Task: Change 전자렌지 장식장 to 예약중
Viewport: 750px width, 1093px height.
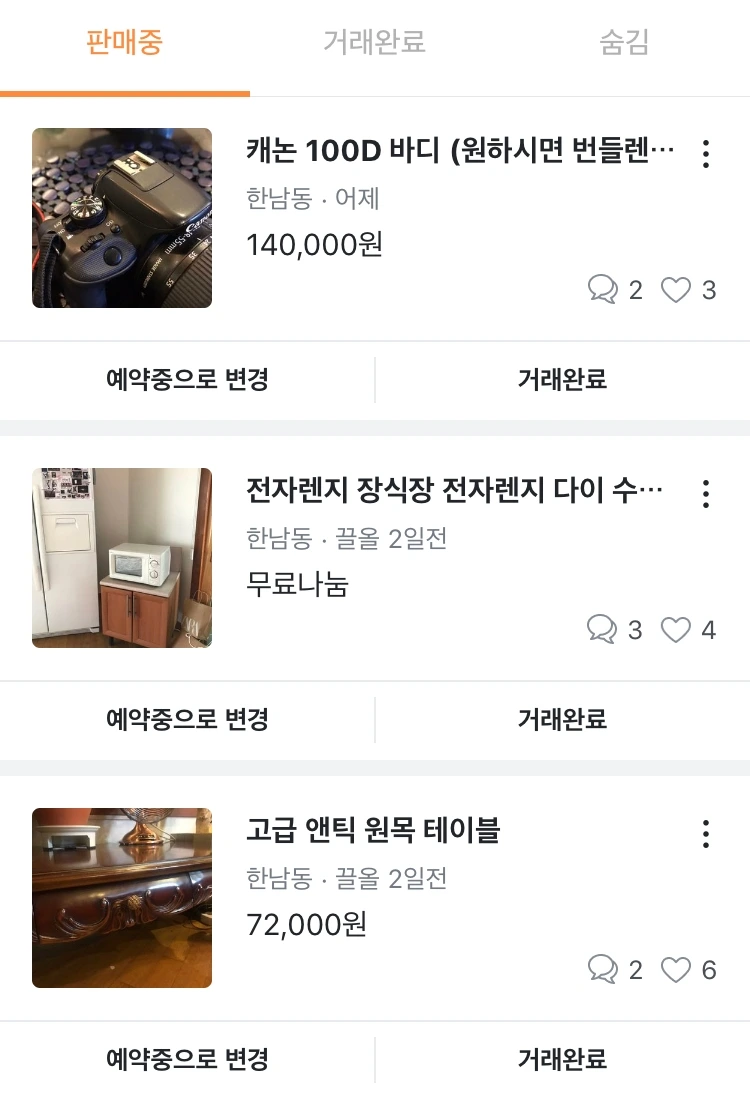Action: 187,720
